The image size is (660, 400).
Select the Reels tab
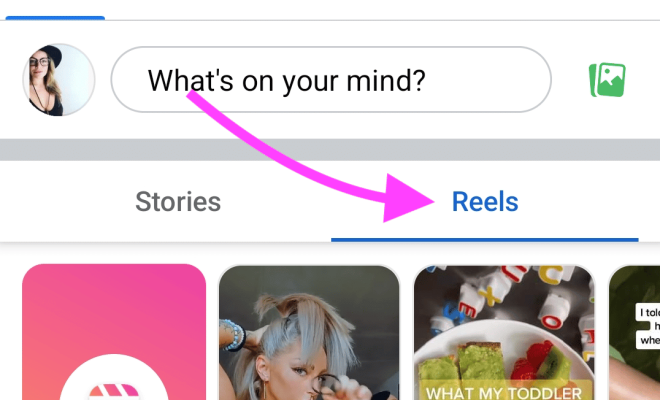(x=485, y=202)
